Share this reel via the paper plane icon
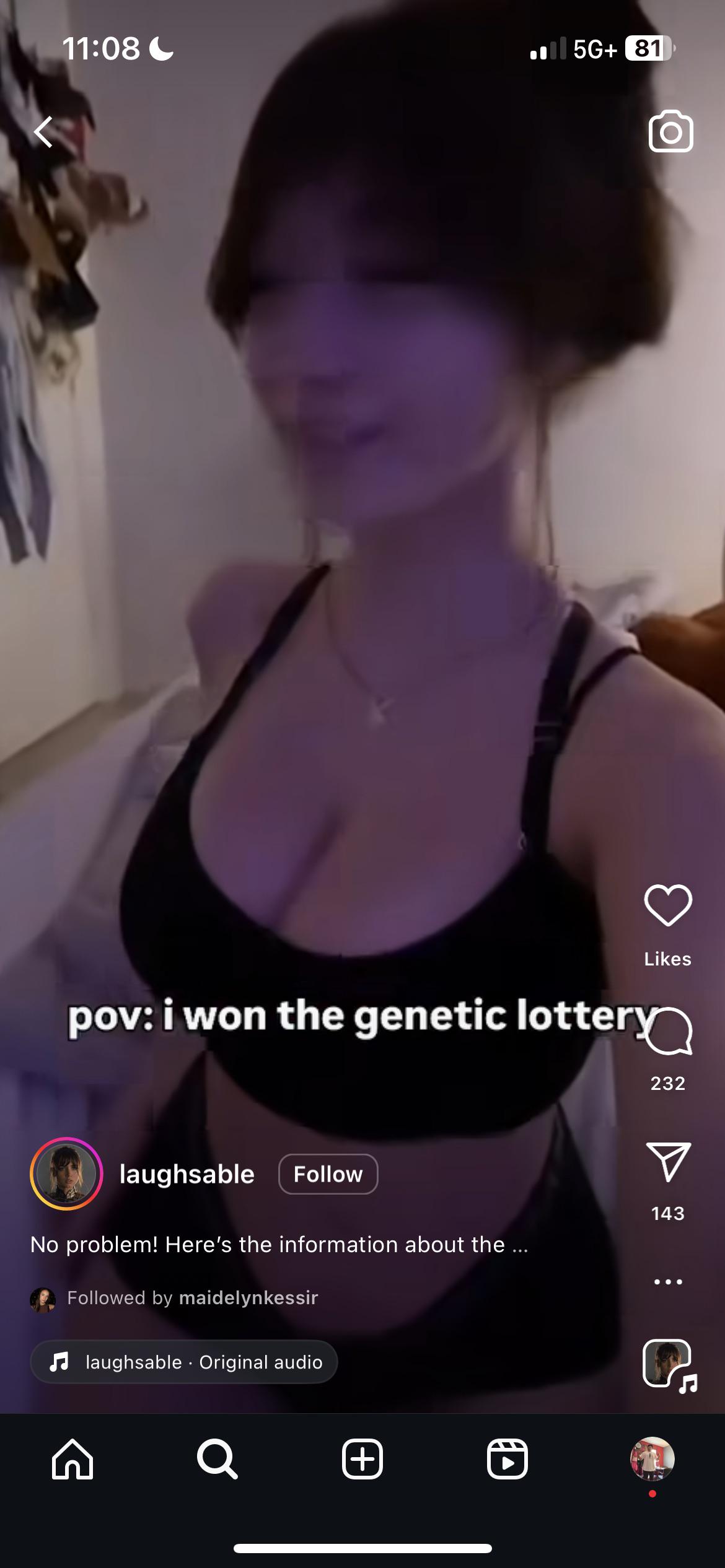Viewport: 725px width, 1568px height. [x=668, y=1162]
